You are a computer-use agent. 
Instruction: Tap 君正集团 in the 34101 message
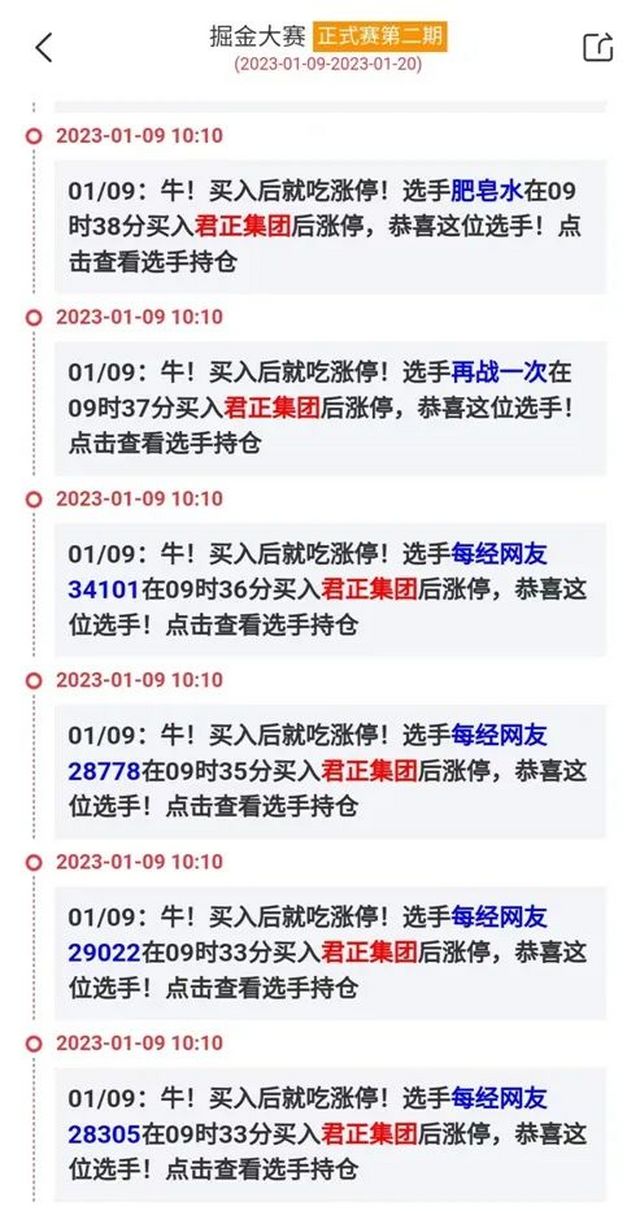[368, 590]
